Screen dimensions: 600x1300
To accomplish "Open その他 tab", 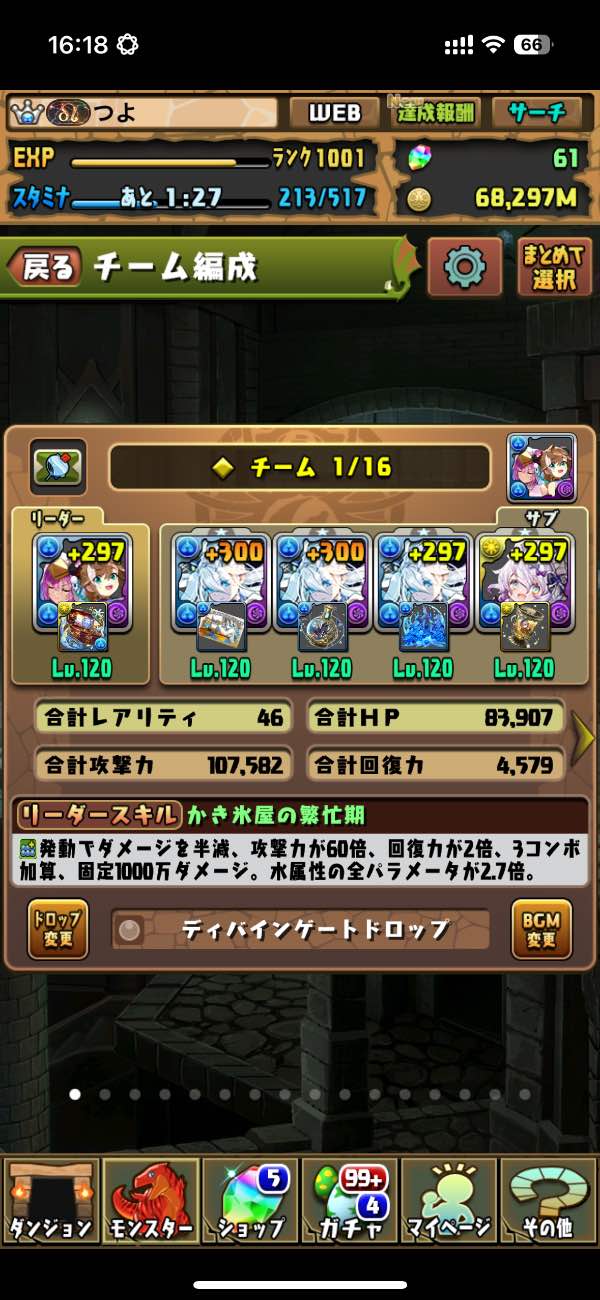I will point(548,1213).
